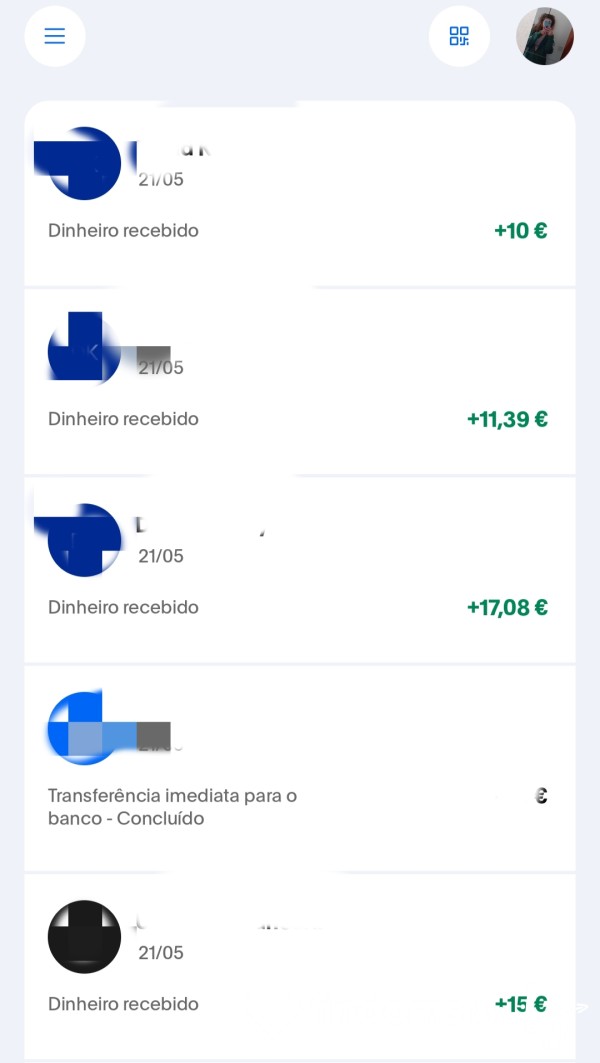Open the immediate bank transfer entry

(x=300, y=768)
